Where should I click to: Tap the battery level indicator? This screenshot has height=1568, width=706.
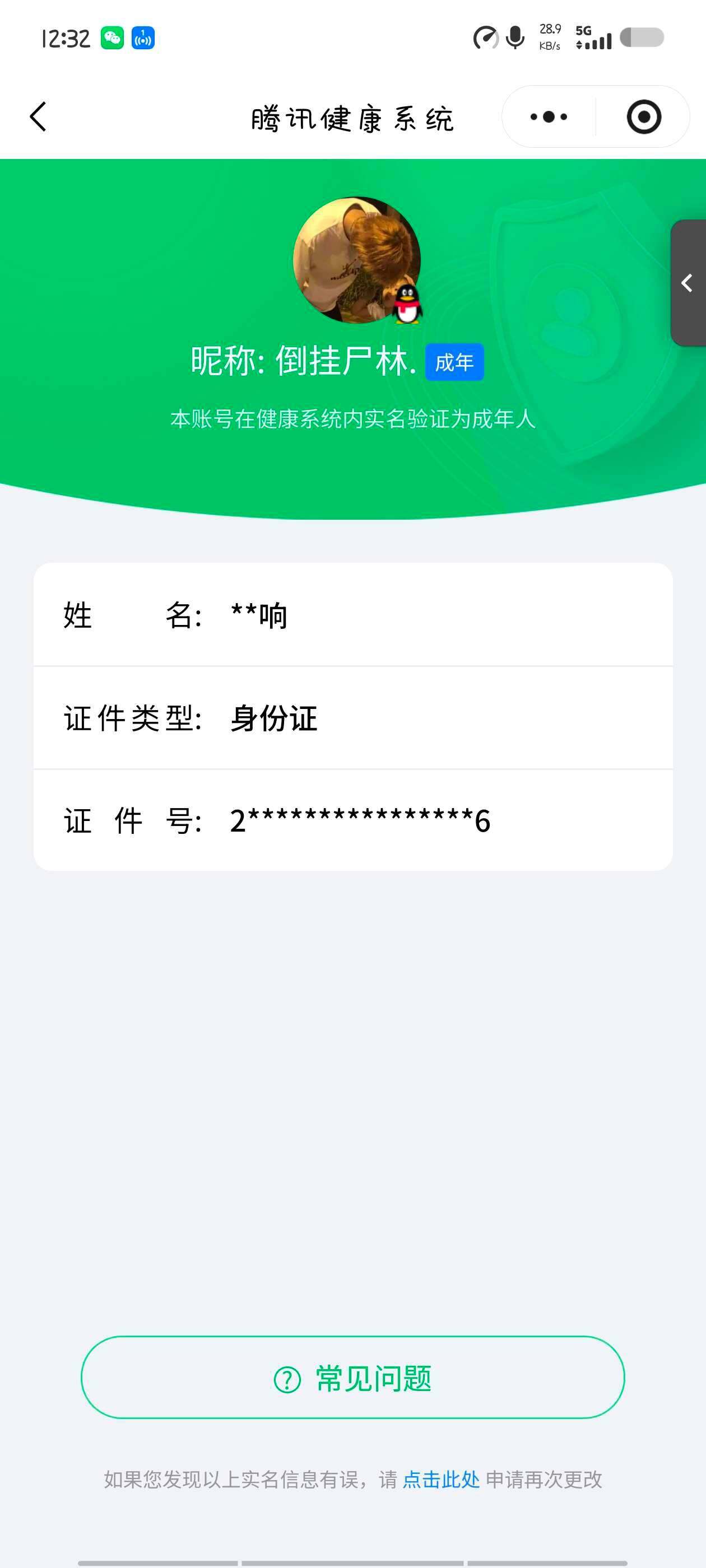pyautogui.click(x=641, y=38)
